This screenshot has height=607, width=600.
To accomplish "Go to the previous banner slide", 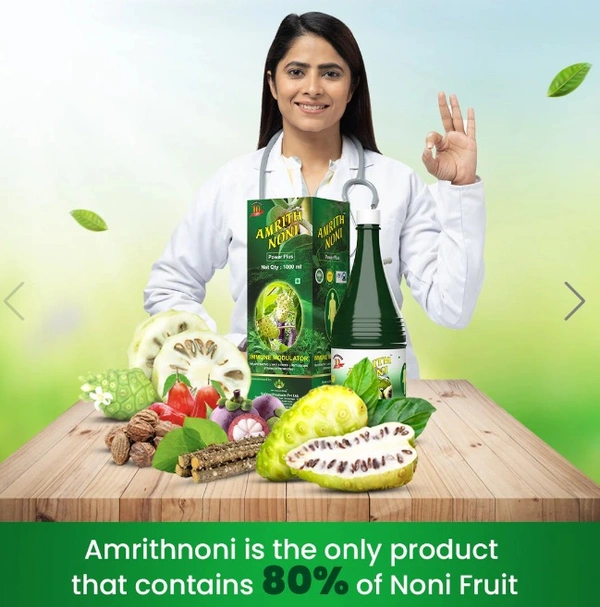I will pyautogui.click(x=15, y=301).
